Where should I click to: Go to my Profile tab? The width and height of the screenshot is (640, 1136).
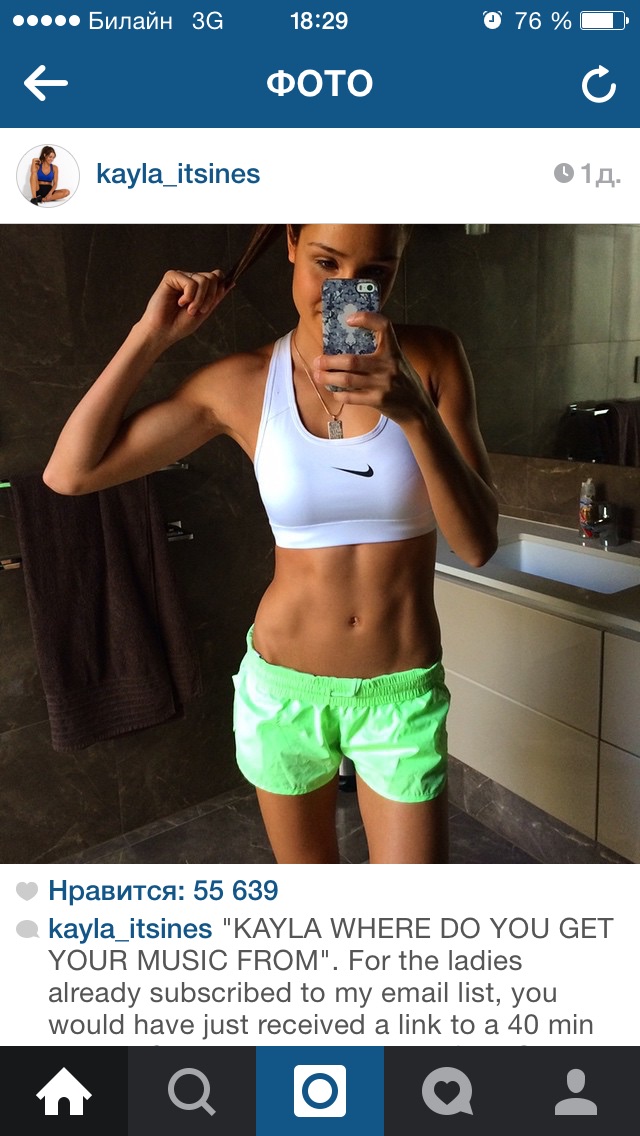click(x=575, y=1091)
